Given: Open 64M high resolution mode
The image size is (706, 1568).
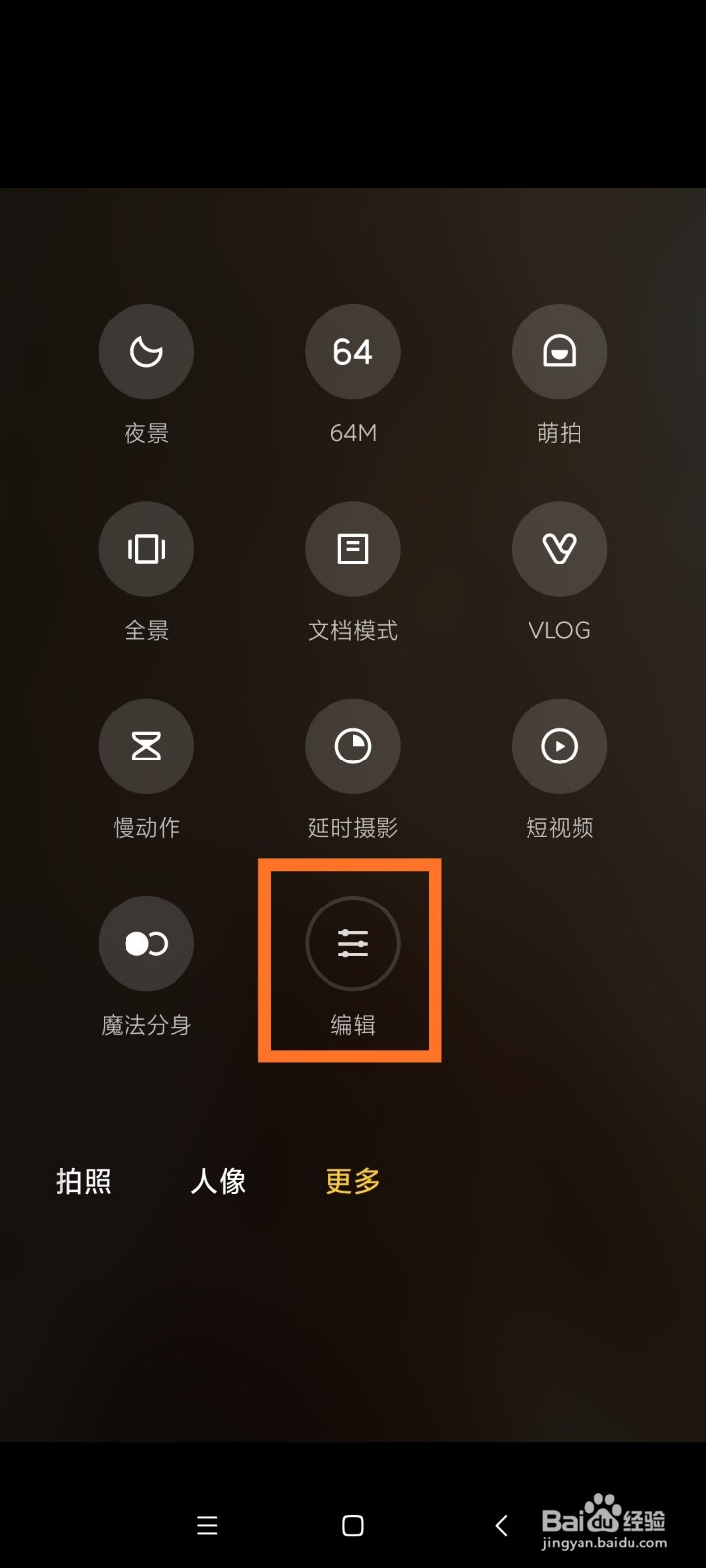Looking at the screenshot, I should (x=353, y=352).
